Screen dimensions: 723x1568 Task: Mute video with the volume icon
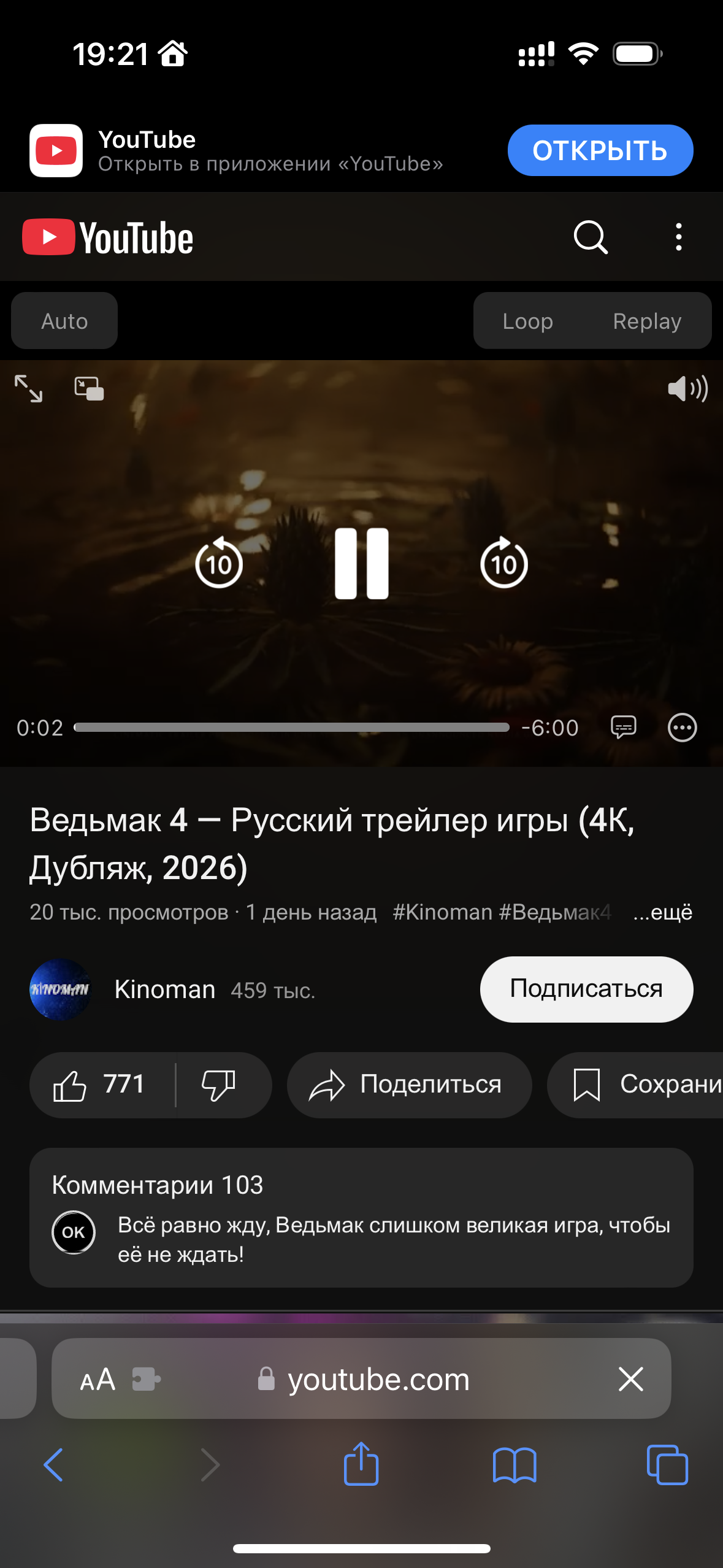click(x=688, y=389)
